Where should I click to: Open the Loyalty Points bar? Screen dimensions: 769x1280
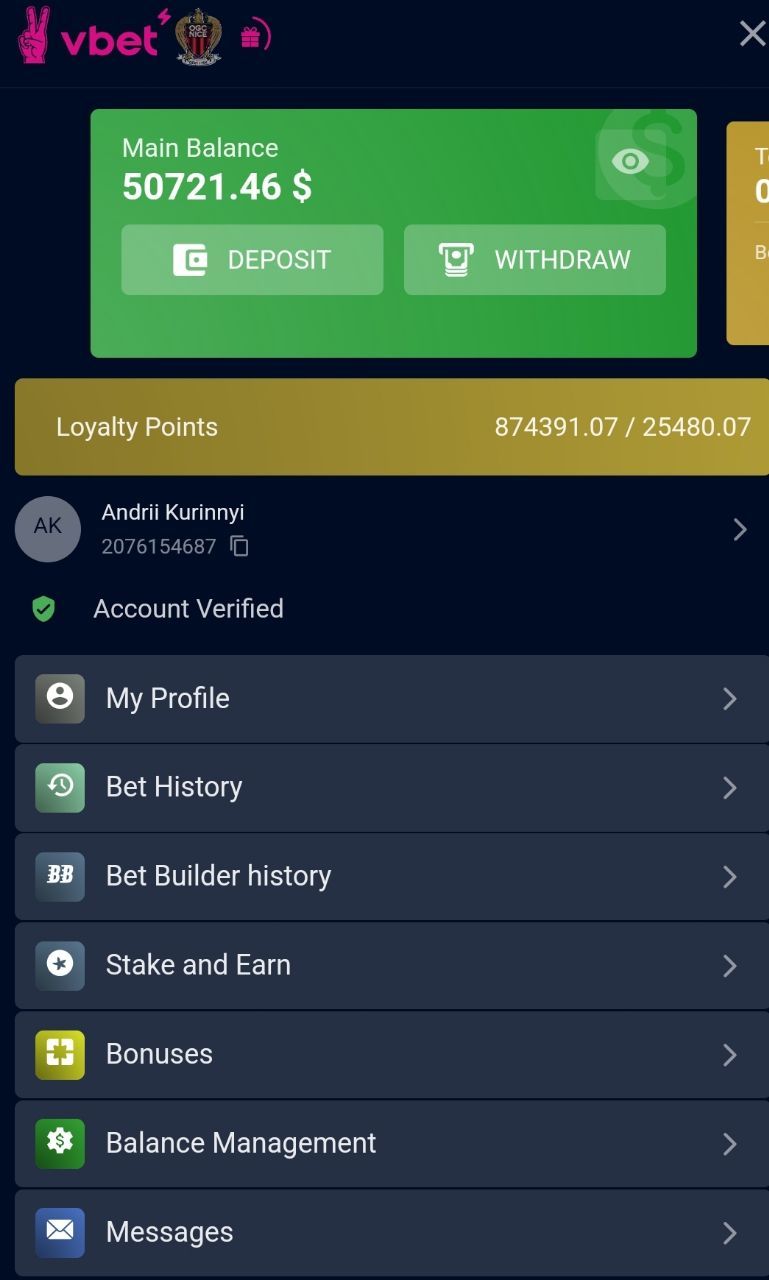tap(392, 427)
